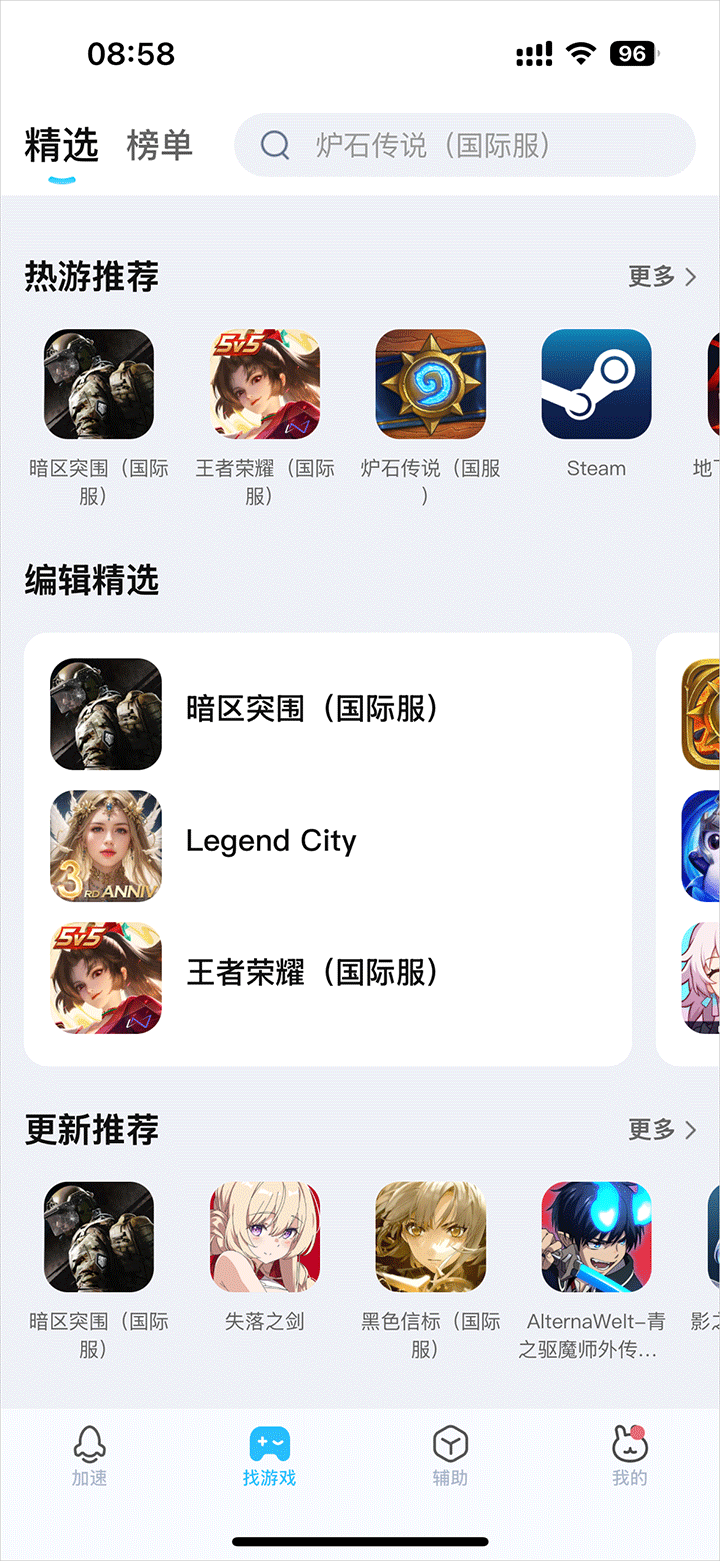Open AlternaWelt-青之驱魔师外传 game

pos(596,1238)
